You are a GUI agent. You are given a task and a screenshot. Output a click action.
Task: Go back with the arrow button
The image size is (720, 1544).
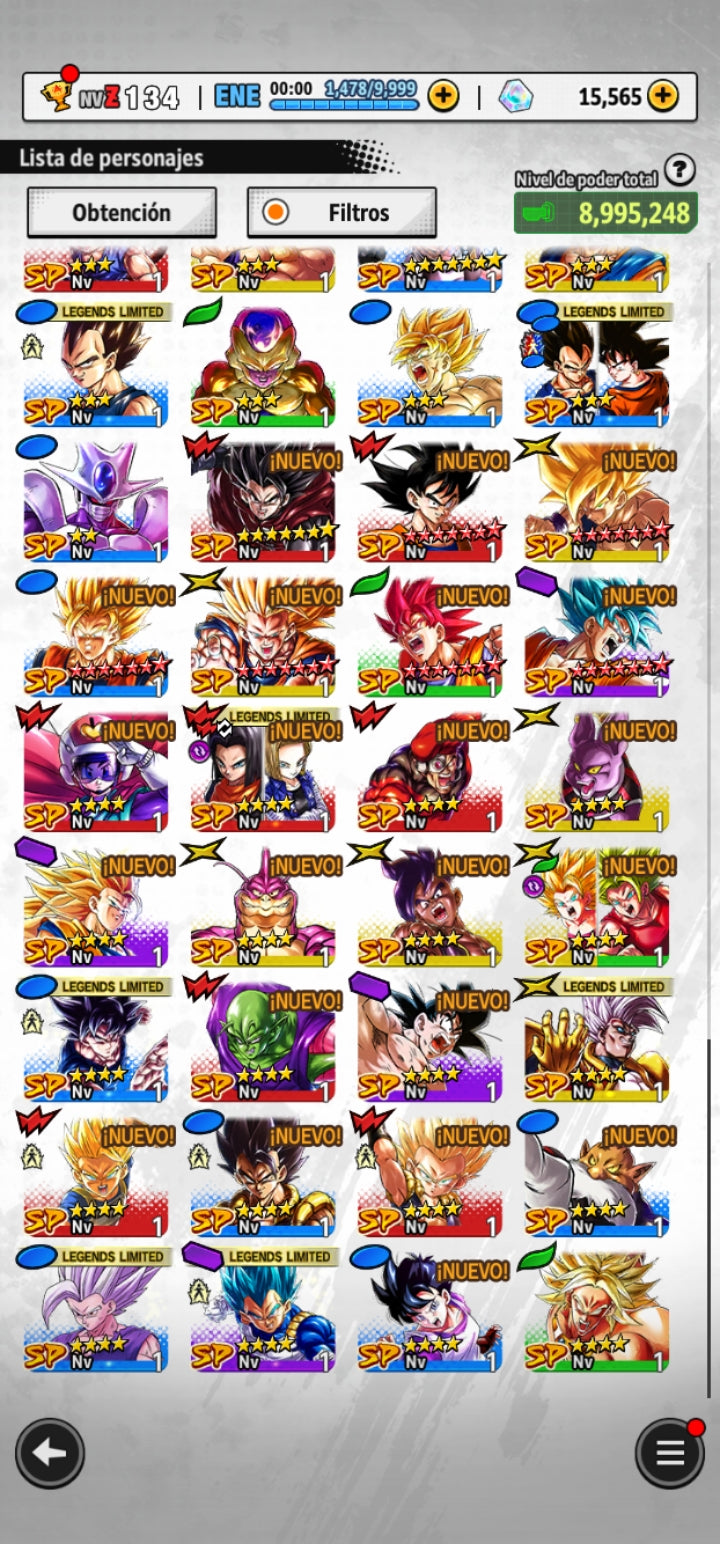pyautogui.click(x=50, y=1453)
